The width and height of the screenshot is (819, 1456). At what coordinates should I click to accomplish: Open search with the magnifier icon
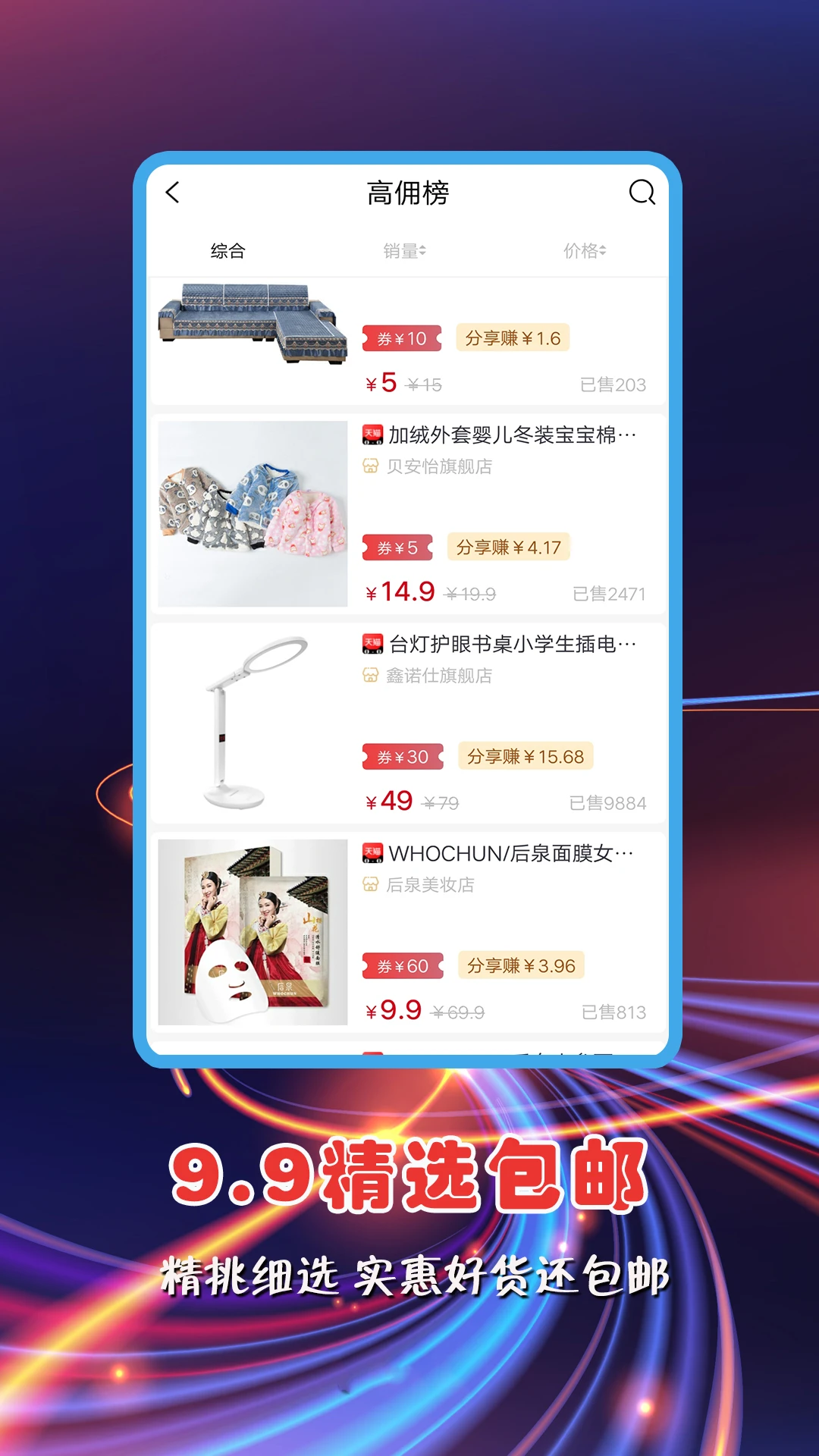coord(642,193)
